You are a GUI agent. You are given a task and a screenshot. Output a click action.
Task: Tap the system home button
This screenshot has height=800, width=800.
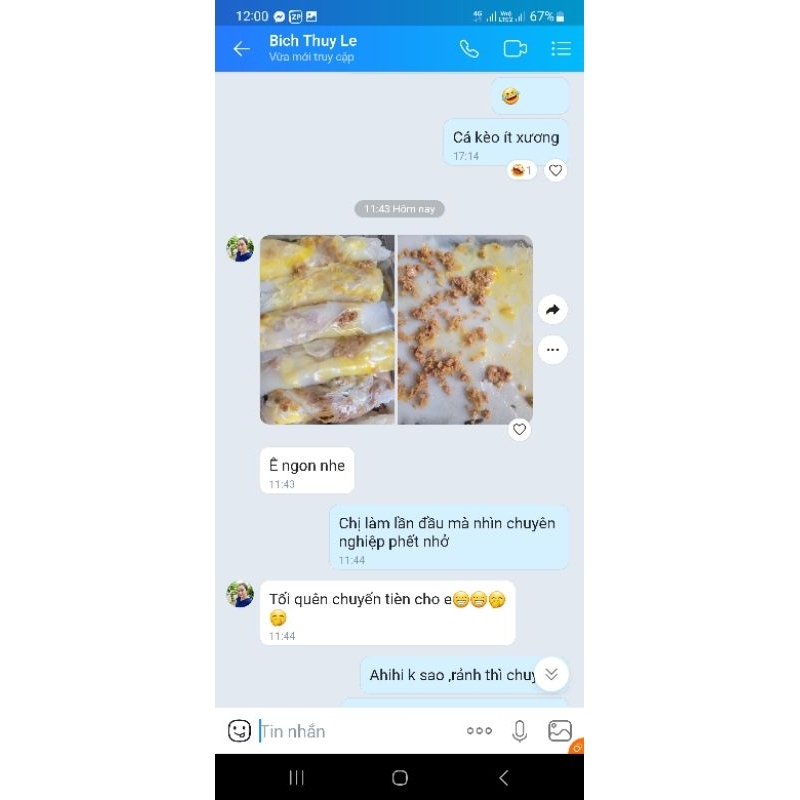point(400,778)
